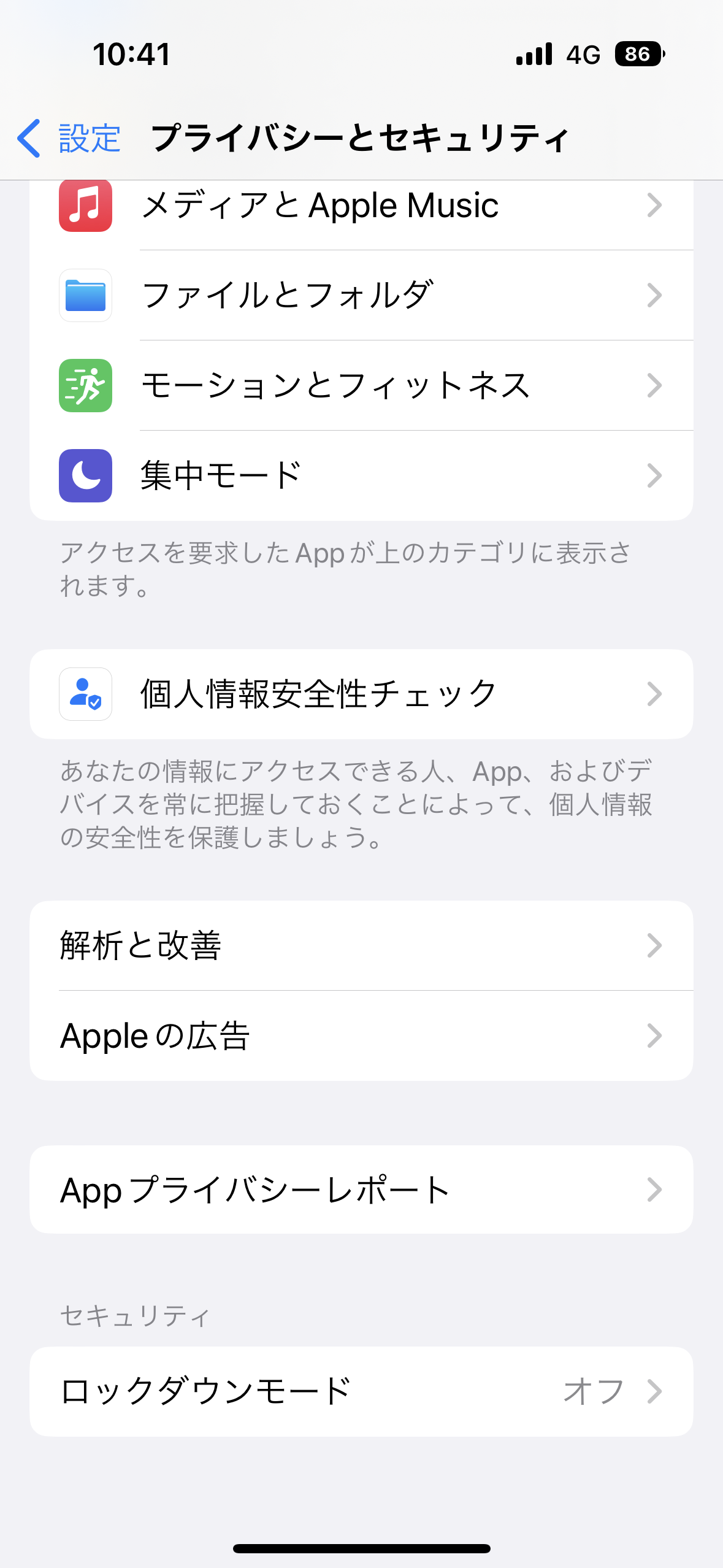Open Apple の広告 settings
Viewport: 723px width, 1568px height.
(x=361, y=1036)
